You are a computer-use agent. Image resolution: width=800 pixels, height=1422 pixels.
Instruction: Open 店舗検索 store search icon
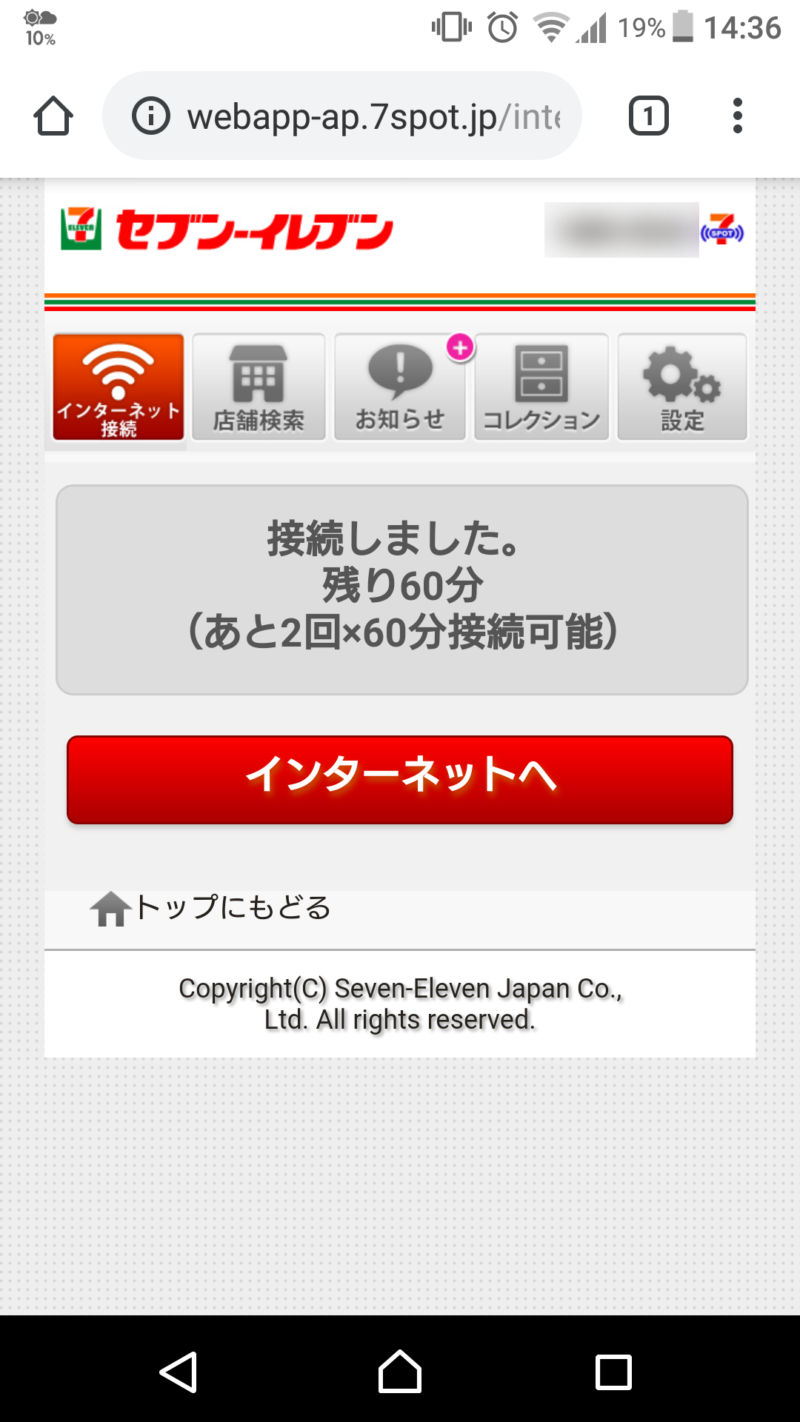[258, 387]
